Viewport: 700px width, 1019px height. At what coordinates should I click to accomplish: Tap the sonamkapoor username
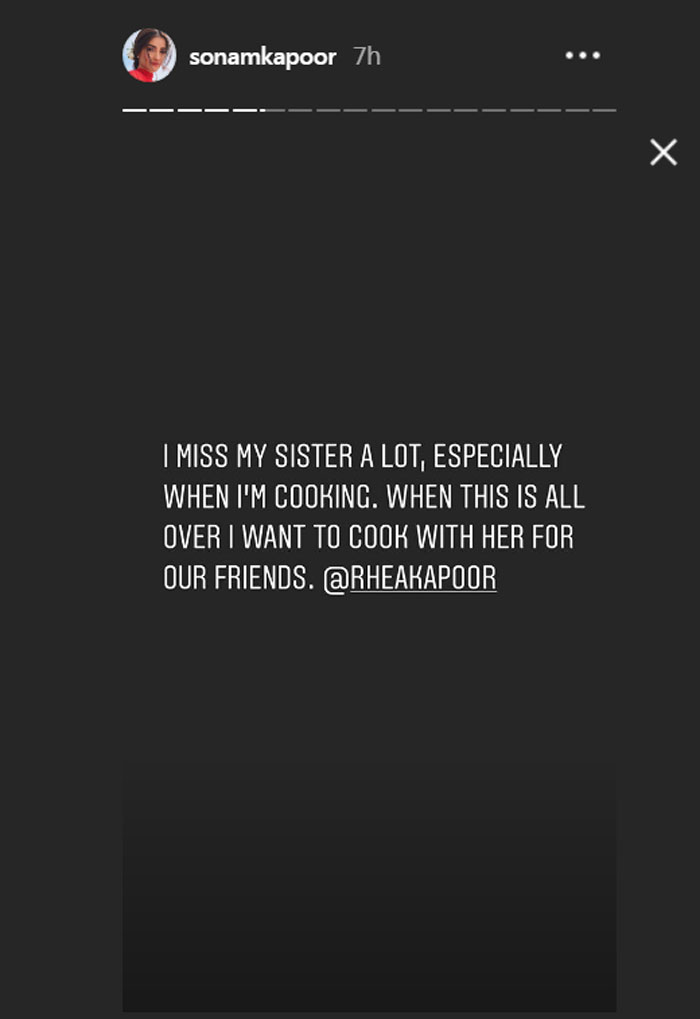click(262, 57)
